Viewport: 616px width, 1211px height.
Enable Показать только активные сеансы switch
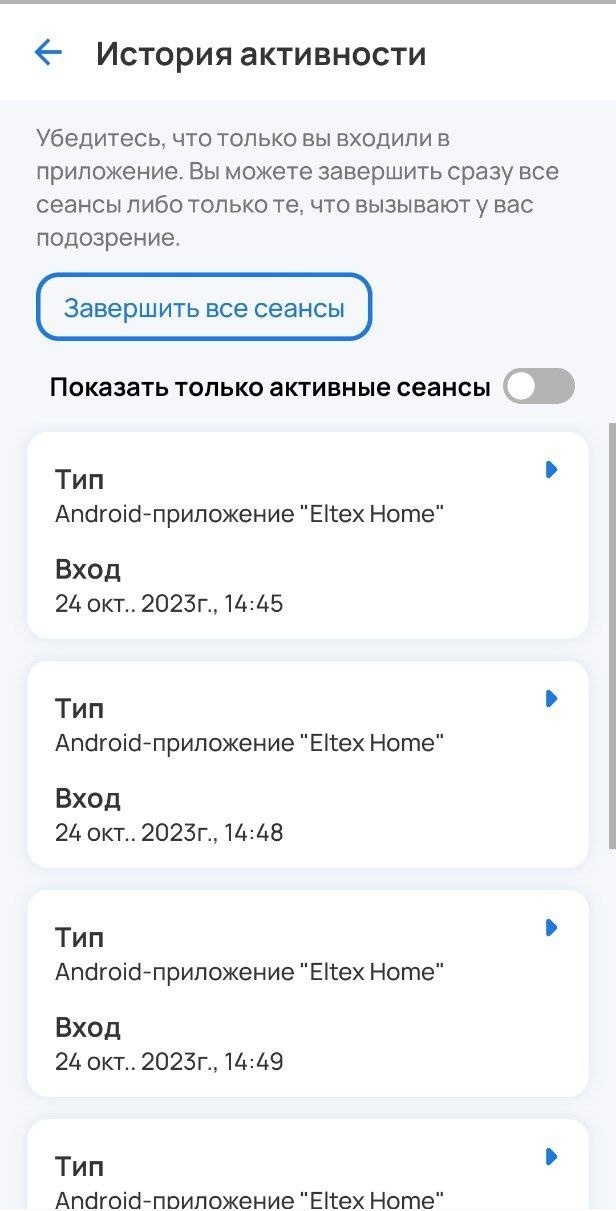pos(538,386)
